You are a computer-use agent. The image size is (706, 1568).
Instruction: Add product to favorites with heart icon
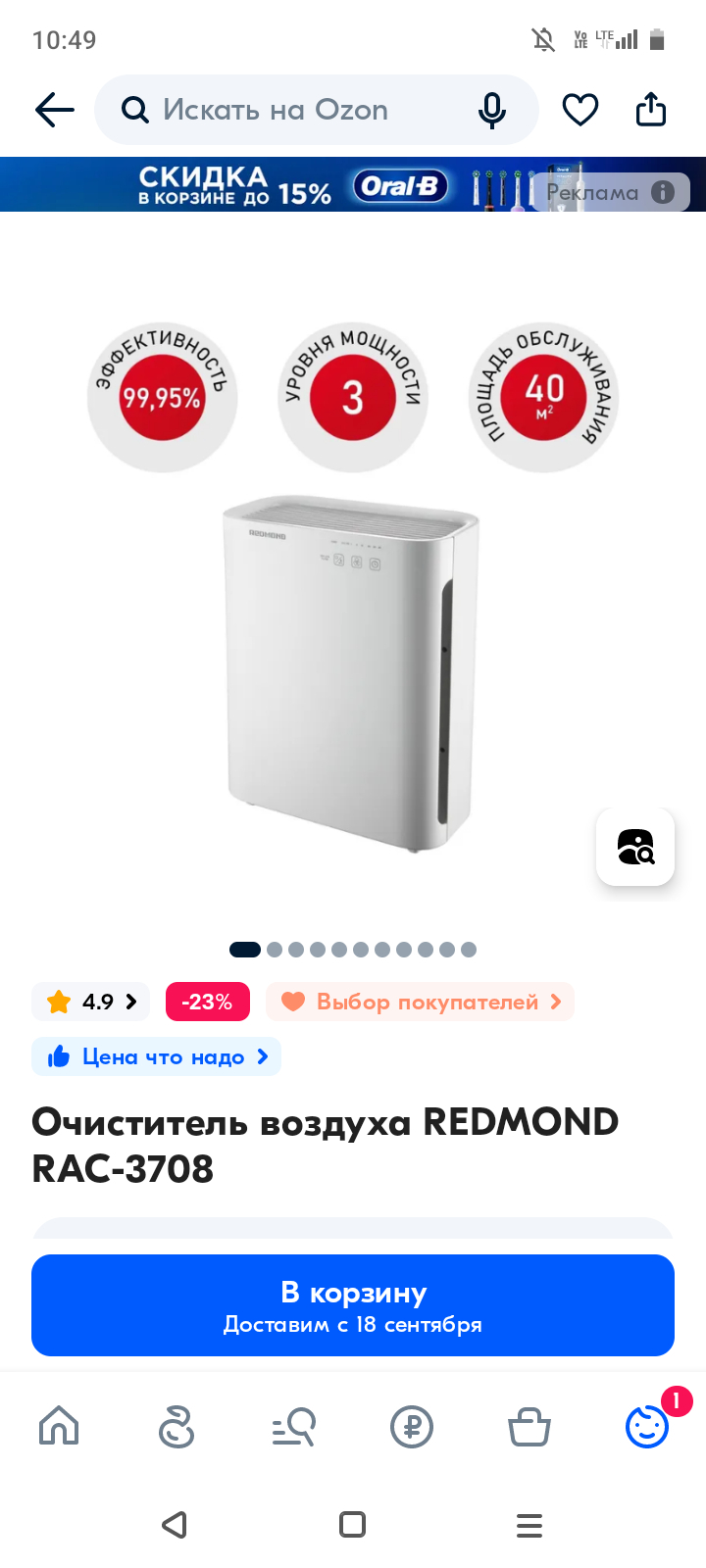click(x=580, y=110)
